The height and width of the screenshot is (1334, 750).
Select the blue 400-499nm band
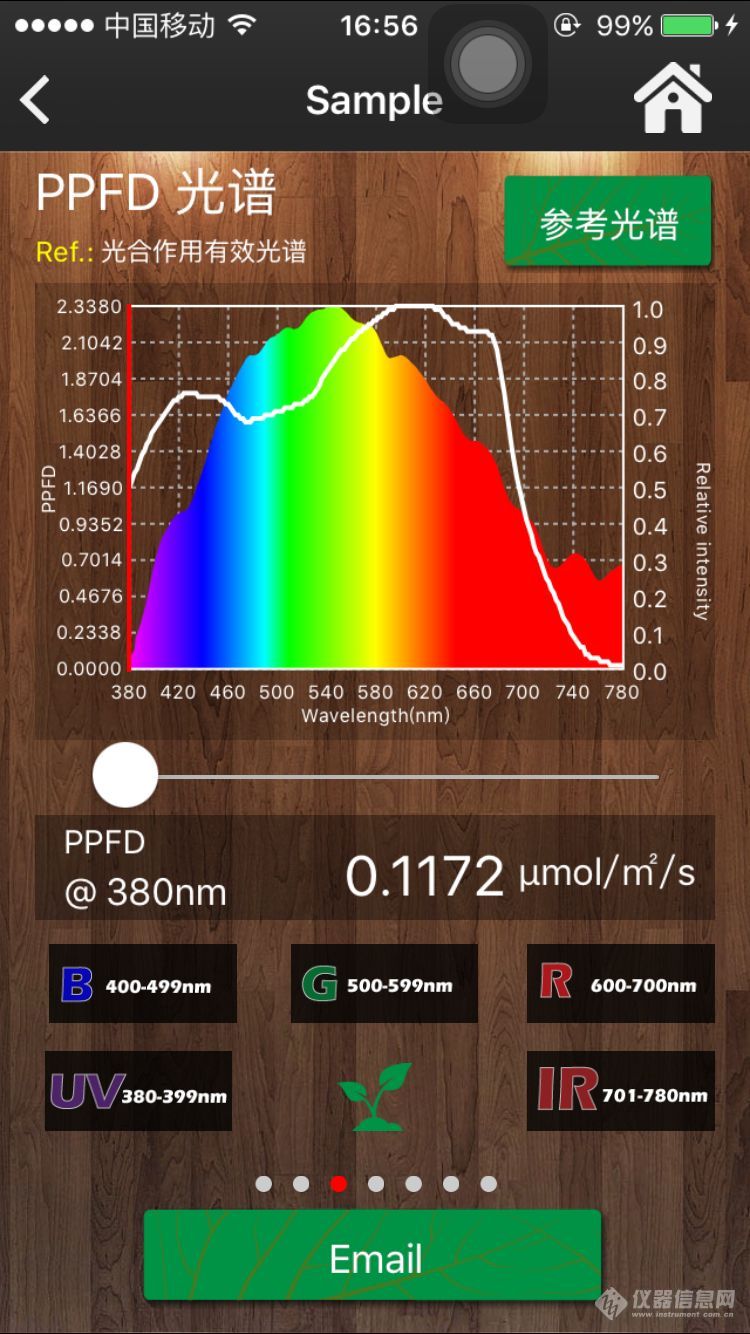click(x=142, y=984)
